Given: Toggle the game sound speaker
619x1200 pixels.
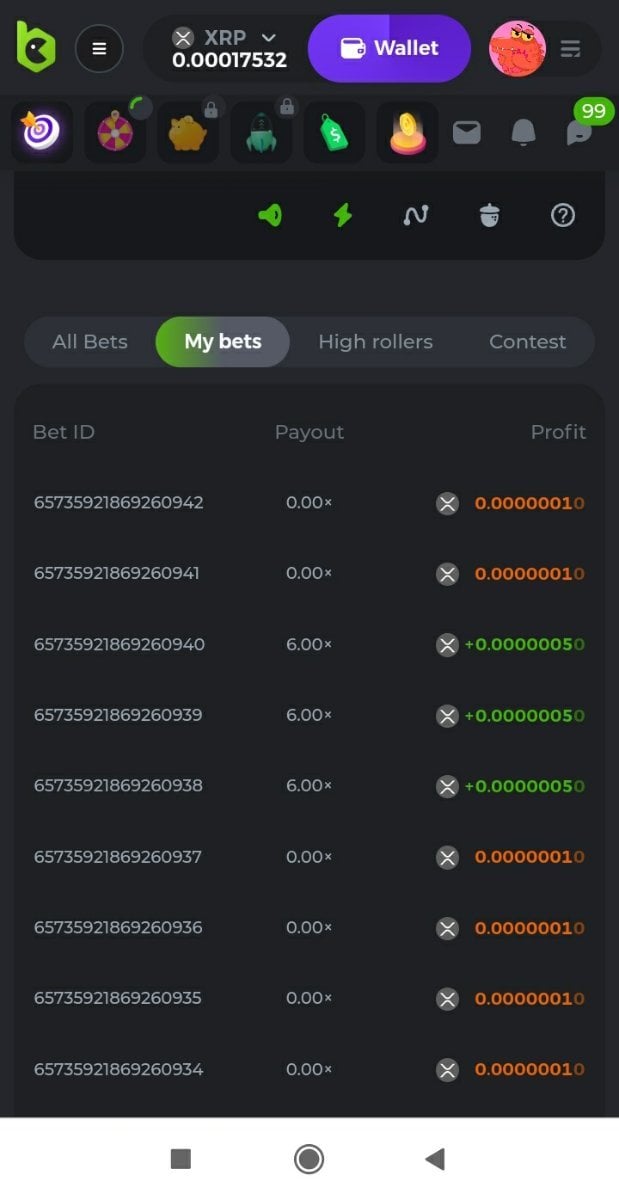Looking at the screenshot, I should (x=270, y=215).
